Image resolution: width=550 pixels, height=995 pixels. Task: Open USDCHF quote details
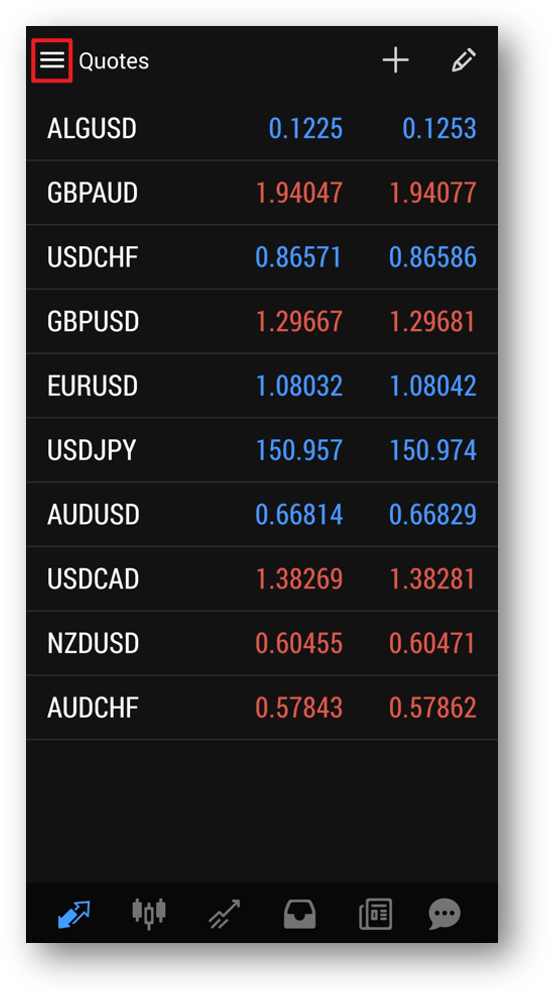click(x=261, y=257)
